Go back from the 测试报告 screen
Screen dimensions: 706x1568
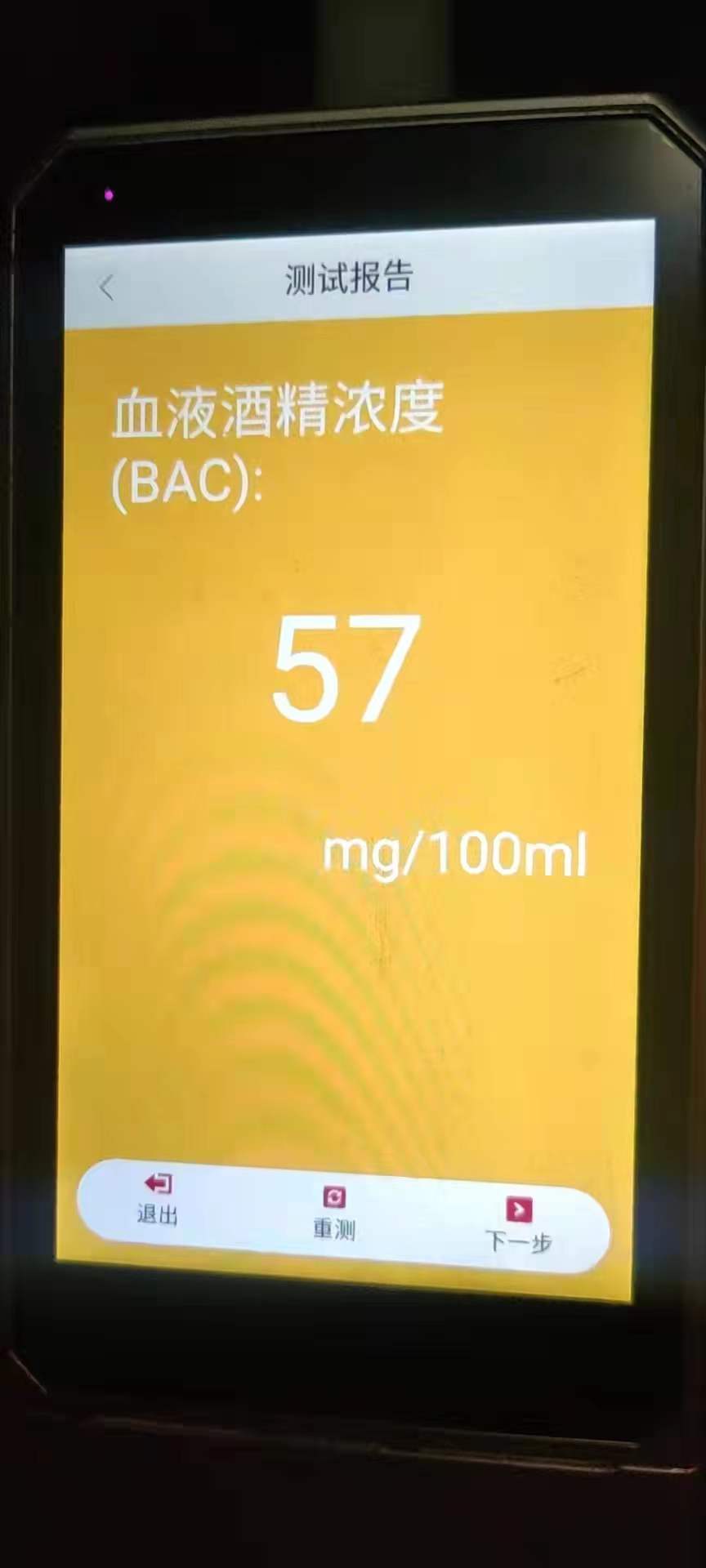pyautogui.click(x=106, y=287)
